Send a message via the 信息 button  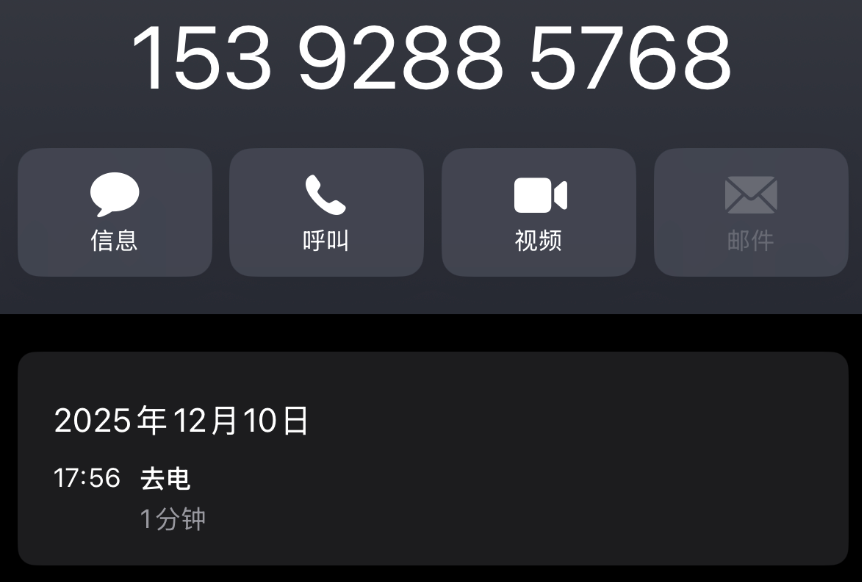click(115, 212)
